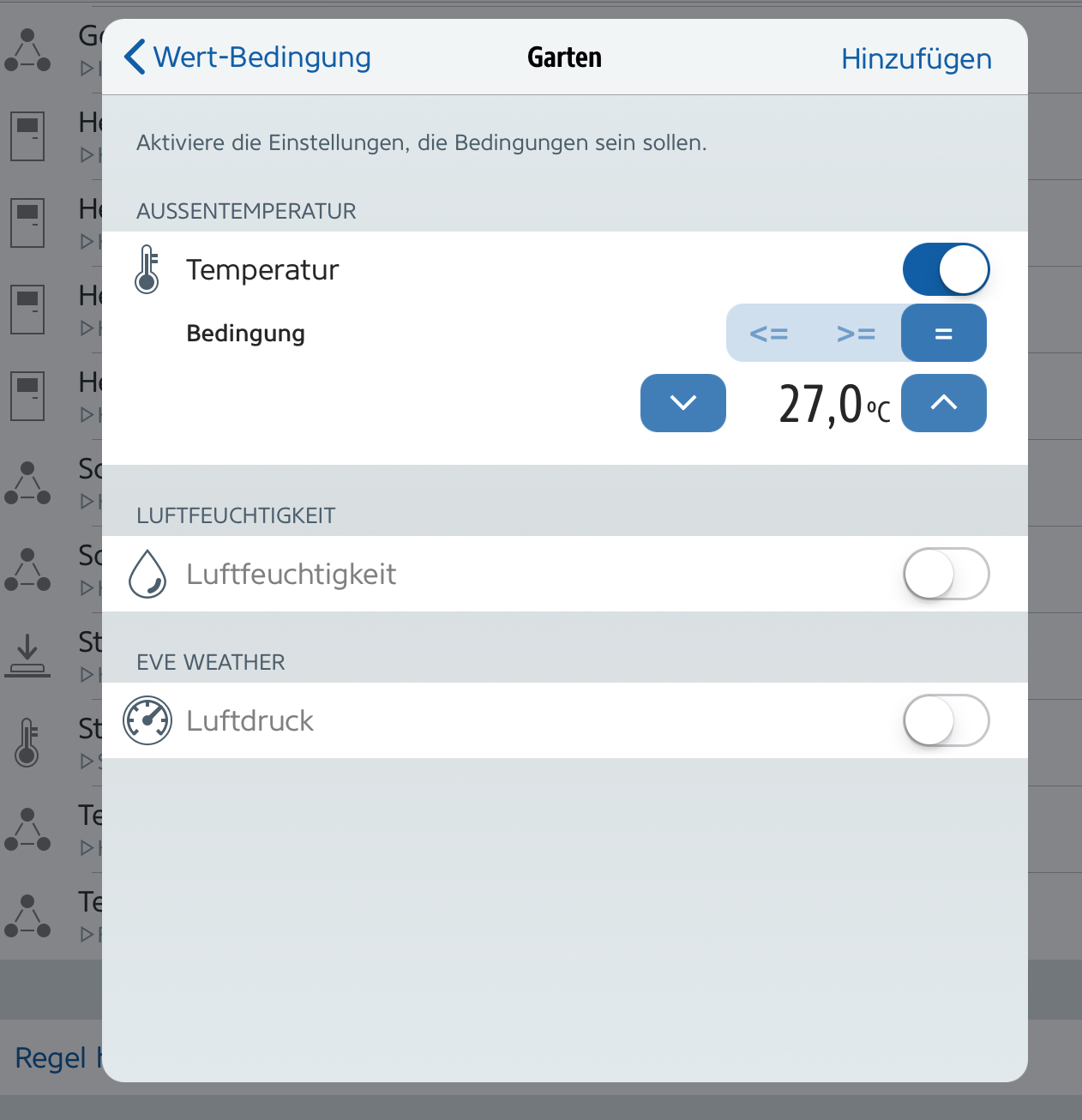Go back to Wert-Bedingung
This screenshot has height=1120, width=1082.
247,57
